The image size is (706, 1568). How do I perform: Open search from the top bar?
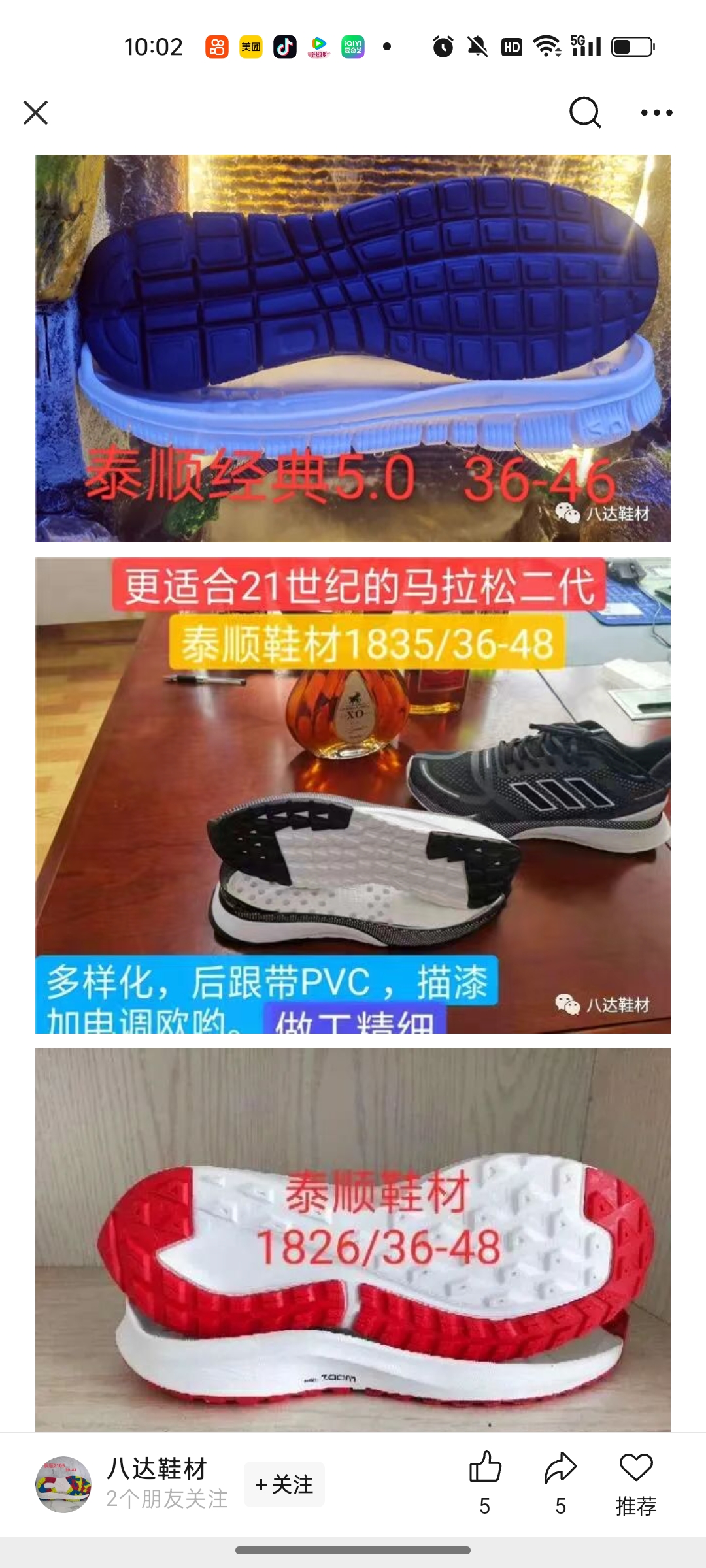[x=584, y=112]
